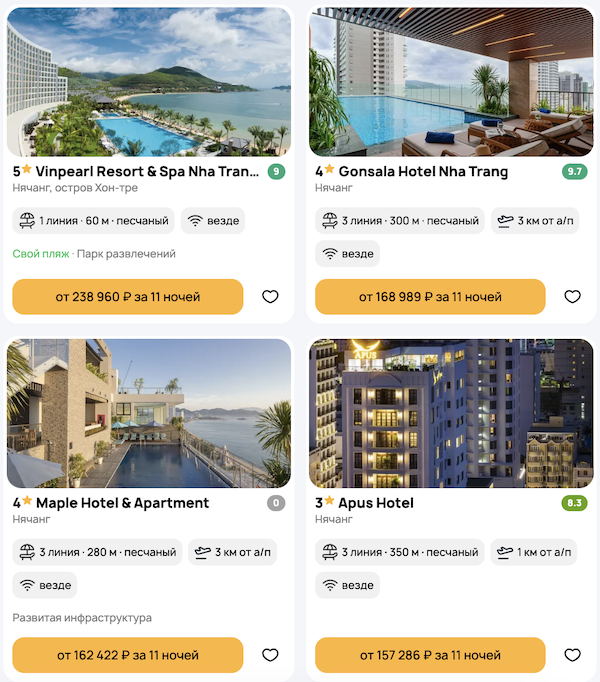Save Maple Hotel & Apartment to favorites

[270, 655]
